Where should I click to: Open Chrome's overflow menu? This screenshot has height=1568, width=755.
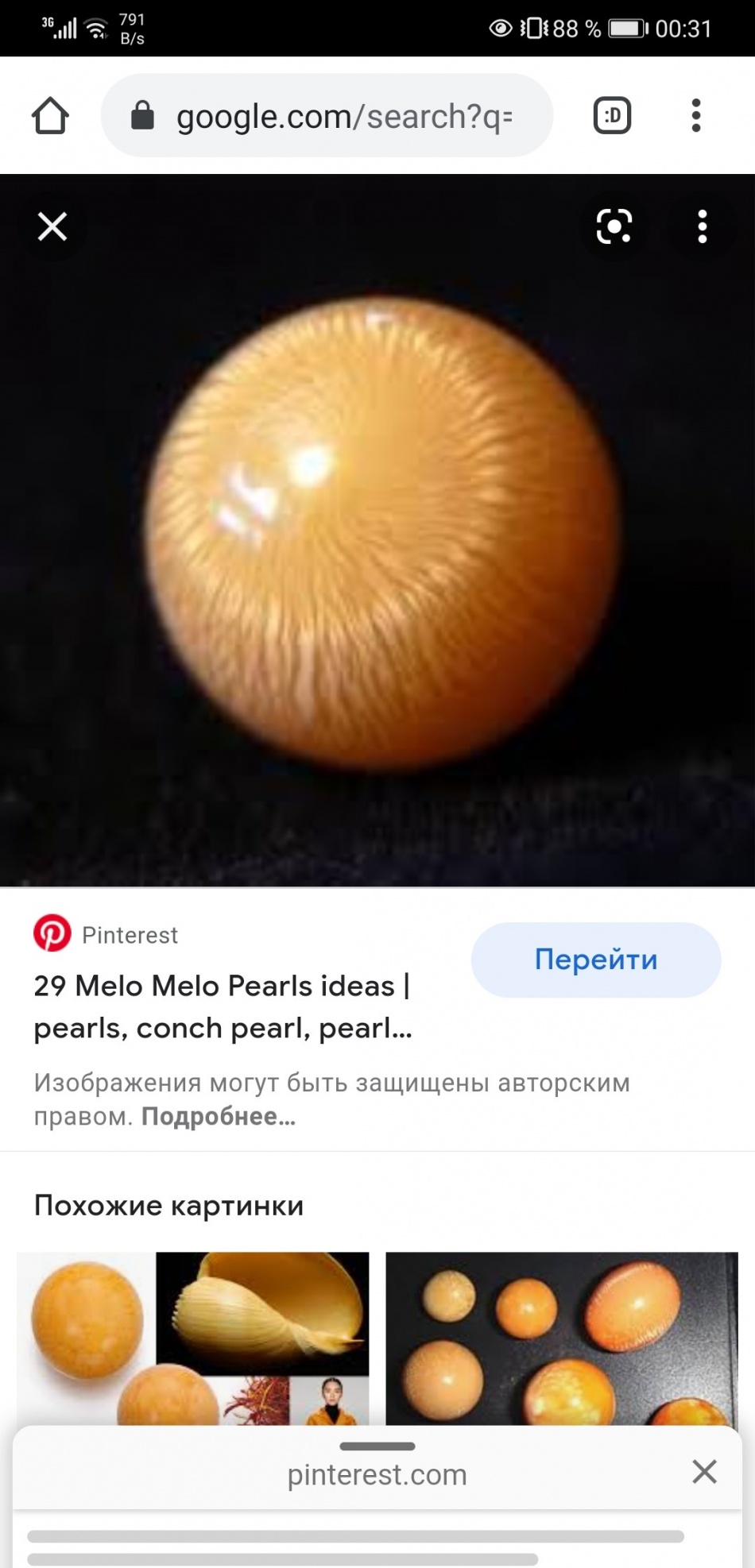tap(696, 116)
